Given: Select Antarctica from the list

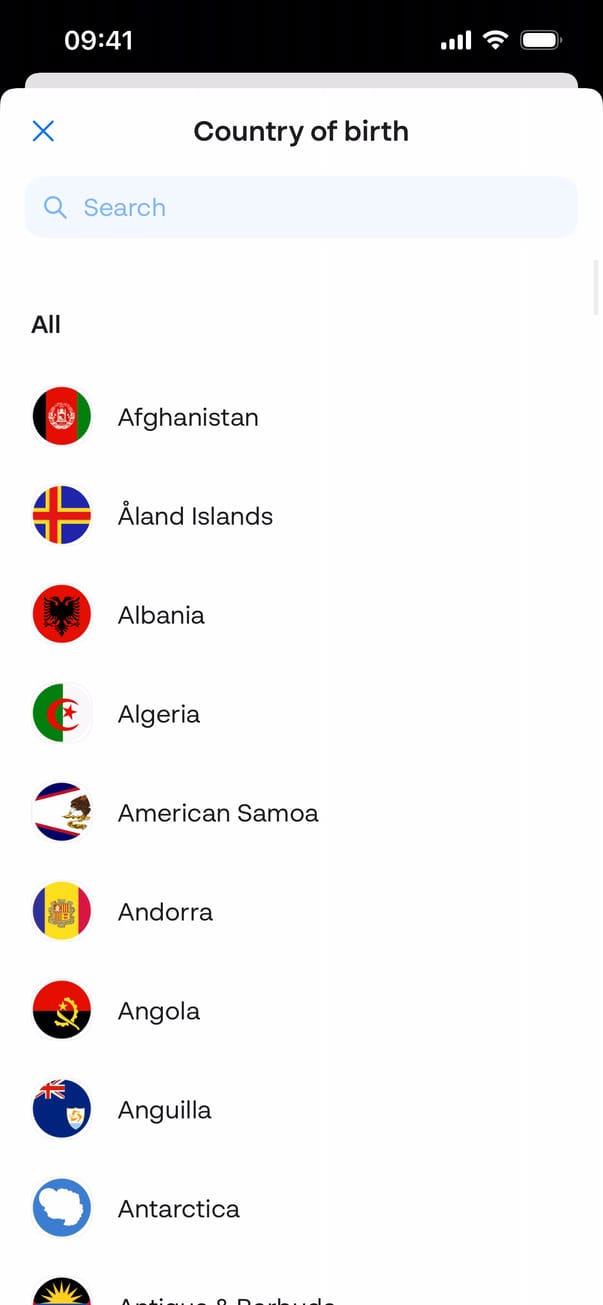Looking at the screenshot, I should (x=179, y=1209).
